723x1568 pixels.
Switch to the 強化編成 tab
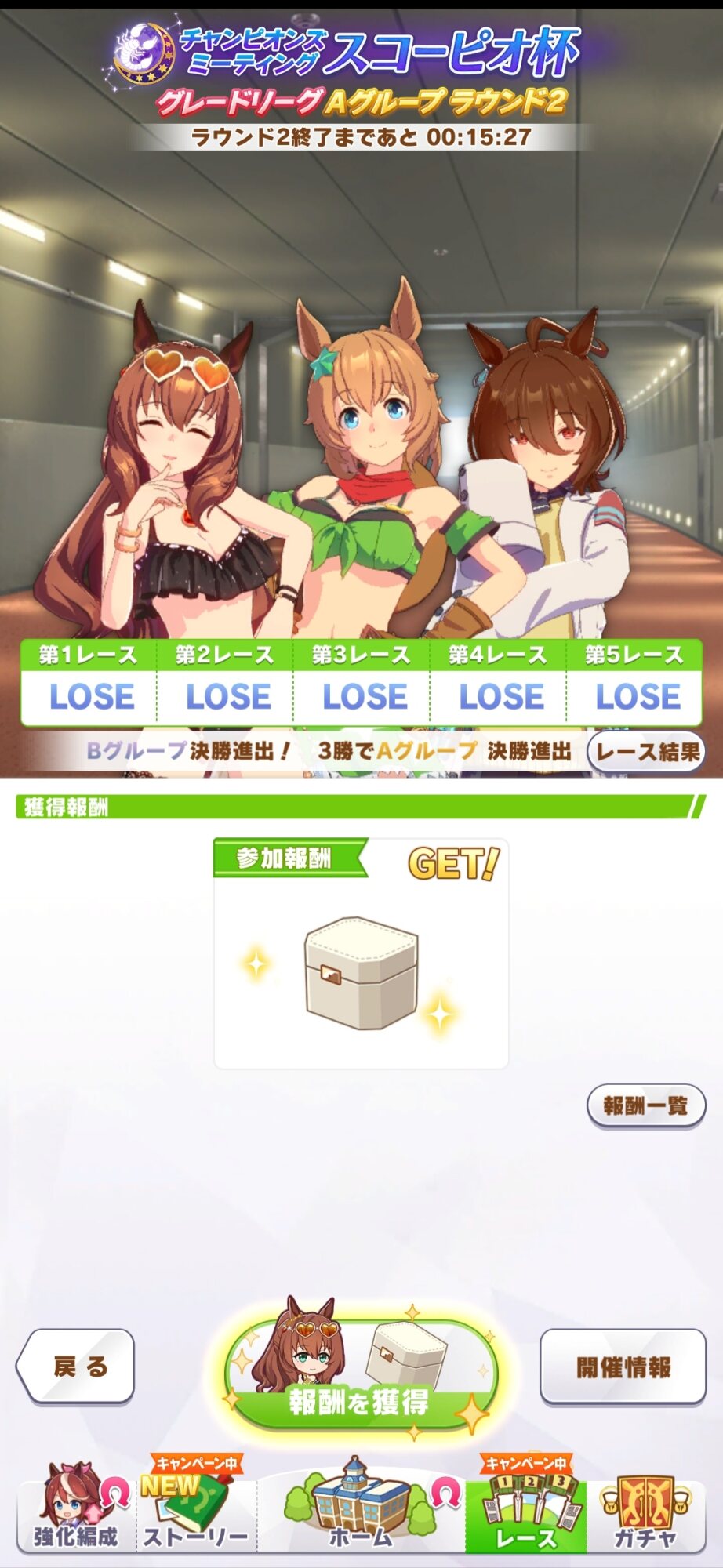(76, 1512)
